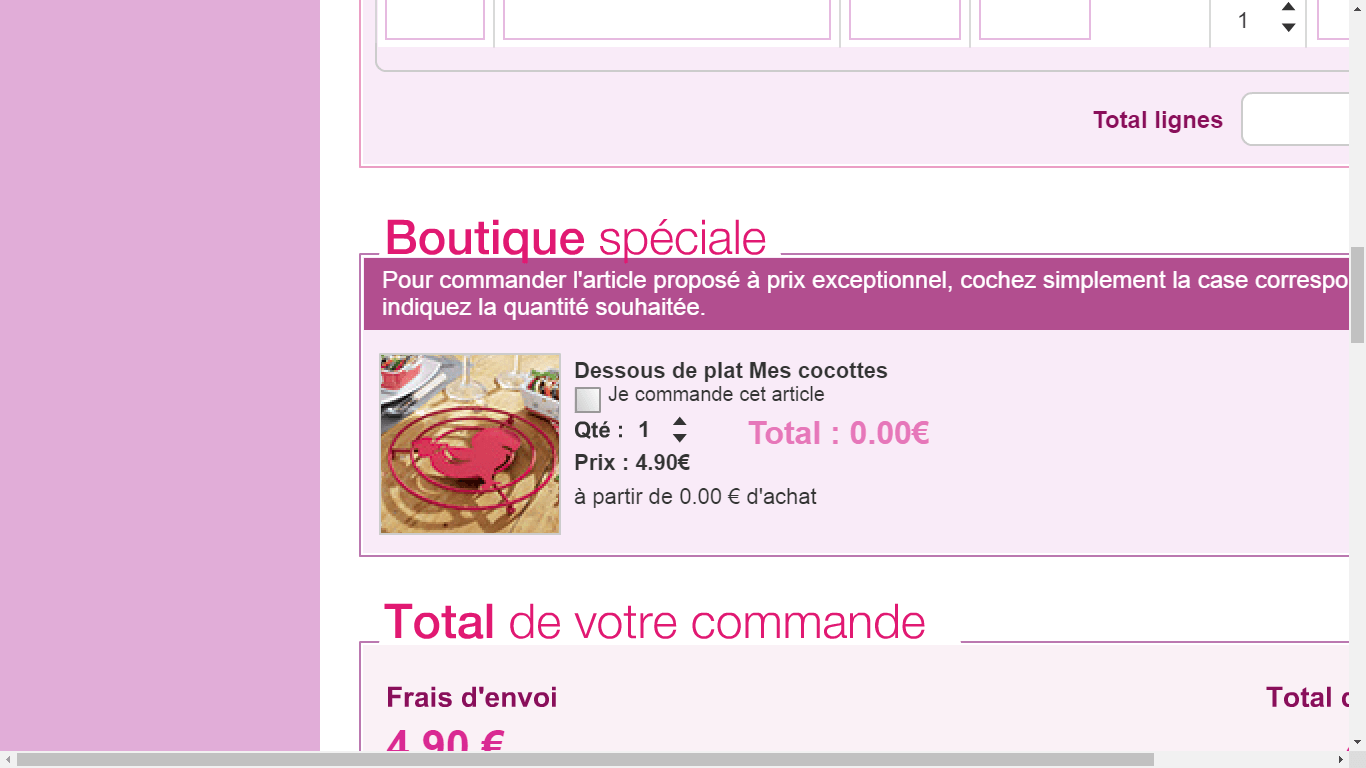
Task: Decrease Dessous de plat quantity
Action: click(679, 438)
